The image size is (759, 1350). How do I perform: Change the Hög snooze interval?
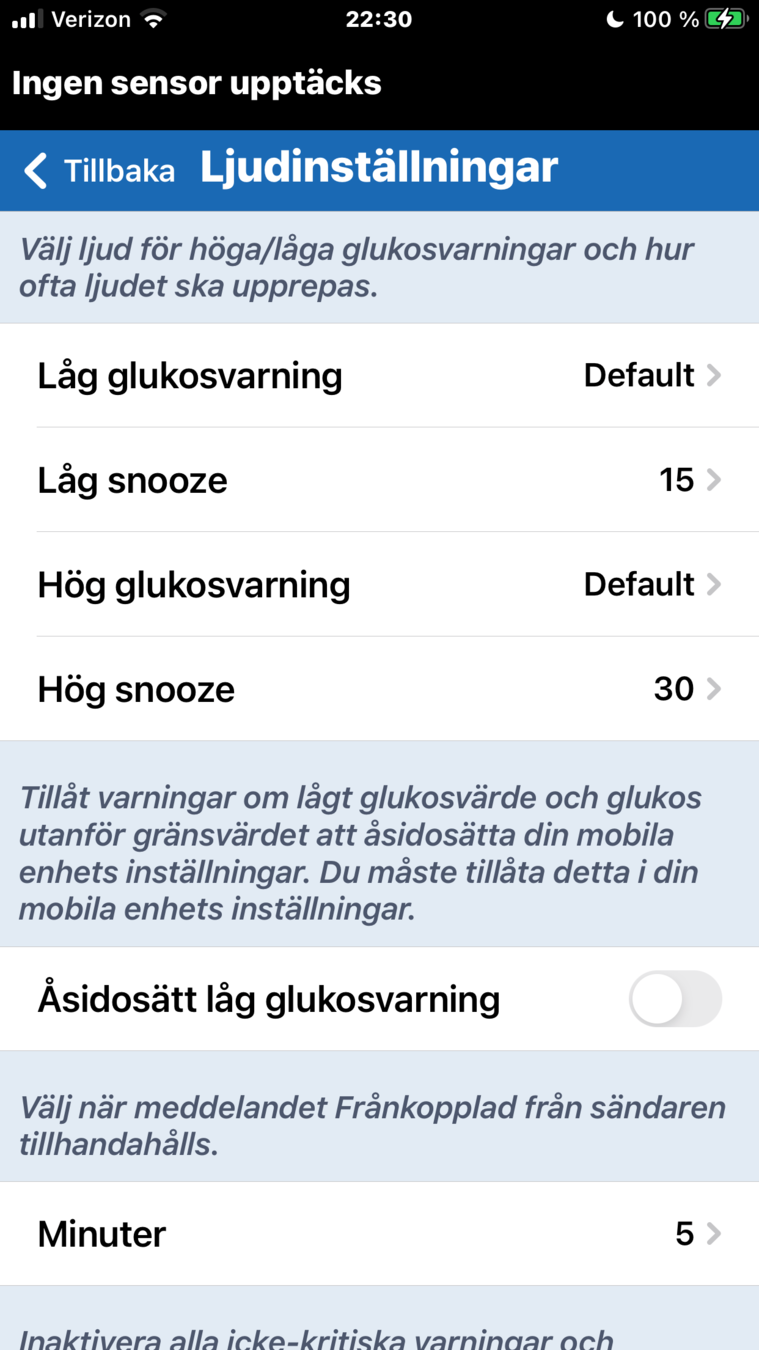click(379, 689)
